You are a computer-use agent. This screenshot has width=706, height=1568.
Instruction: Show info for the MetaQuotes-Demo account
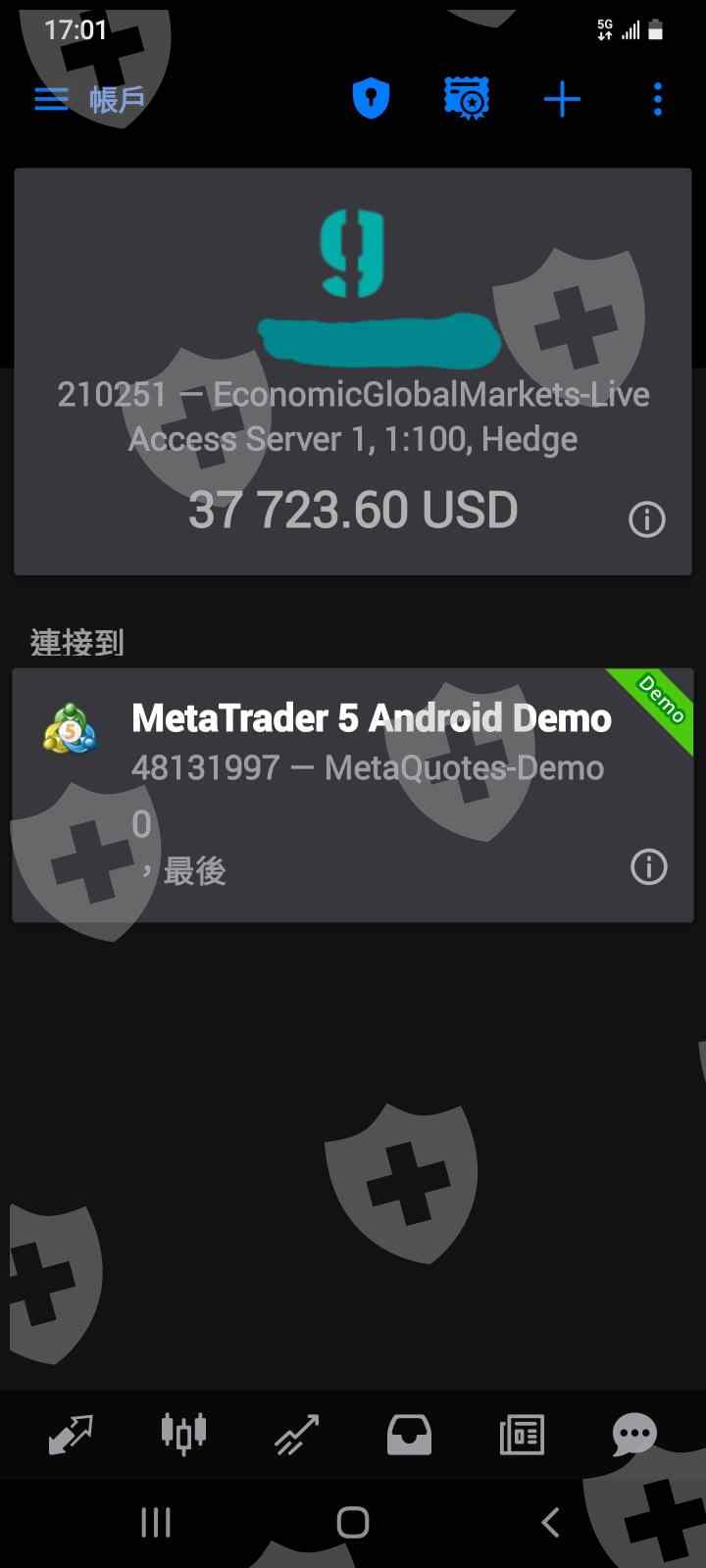[648, 866]
